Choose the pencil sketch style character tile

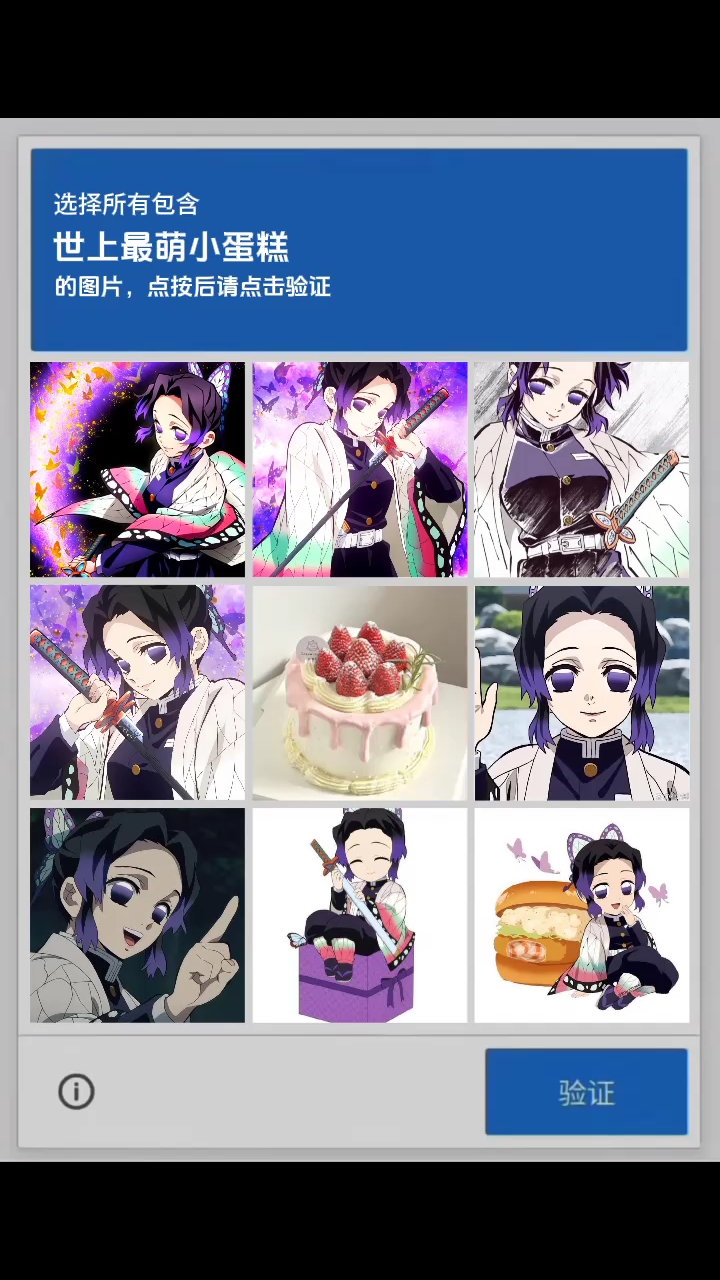[582, 470]
